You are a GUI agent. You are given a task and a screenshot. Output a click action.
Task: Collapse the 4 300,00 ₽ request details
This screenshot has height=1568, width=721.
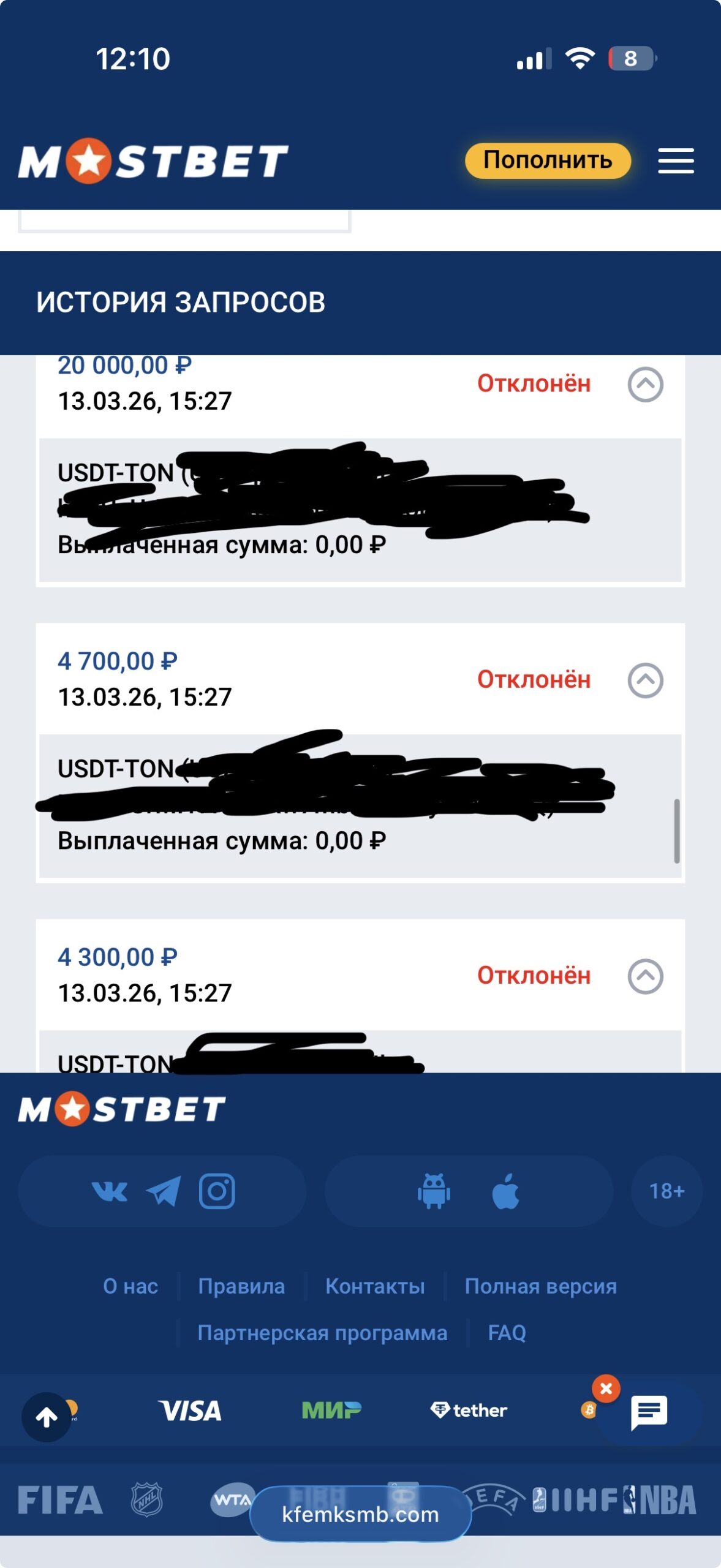tap(645, 976)
